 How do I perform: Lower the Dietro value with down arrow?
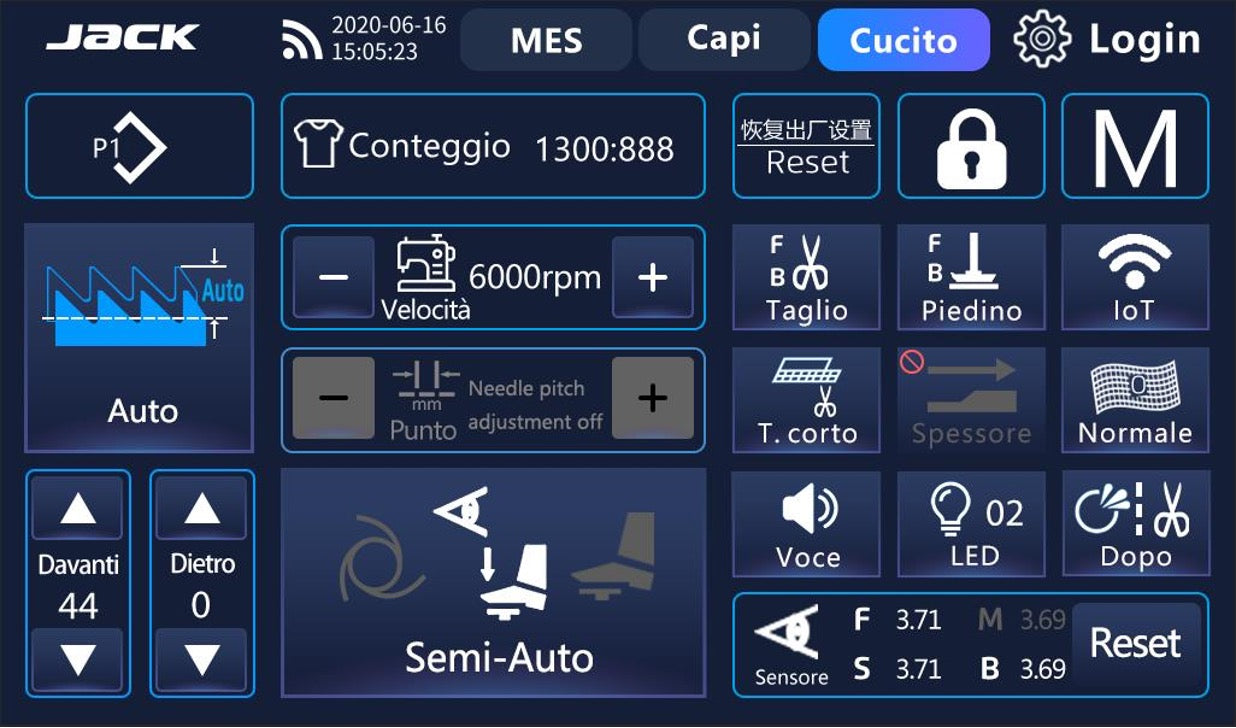point(202,659)
